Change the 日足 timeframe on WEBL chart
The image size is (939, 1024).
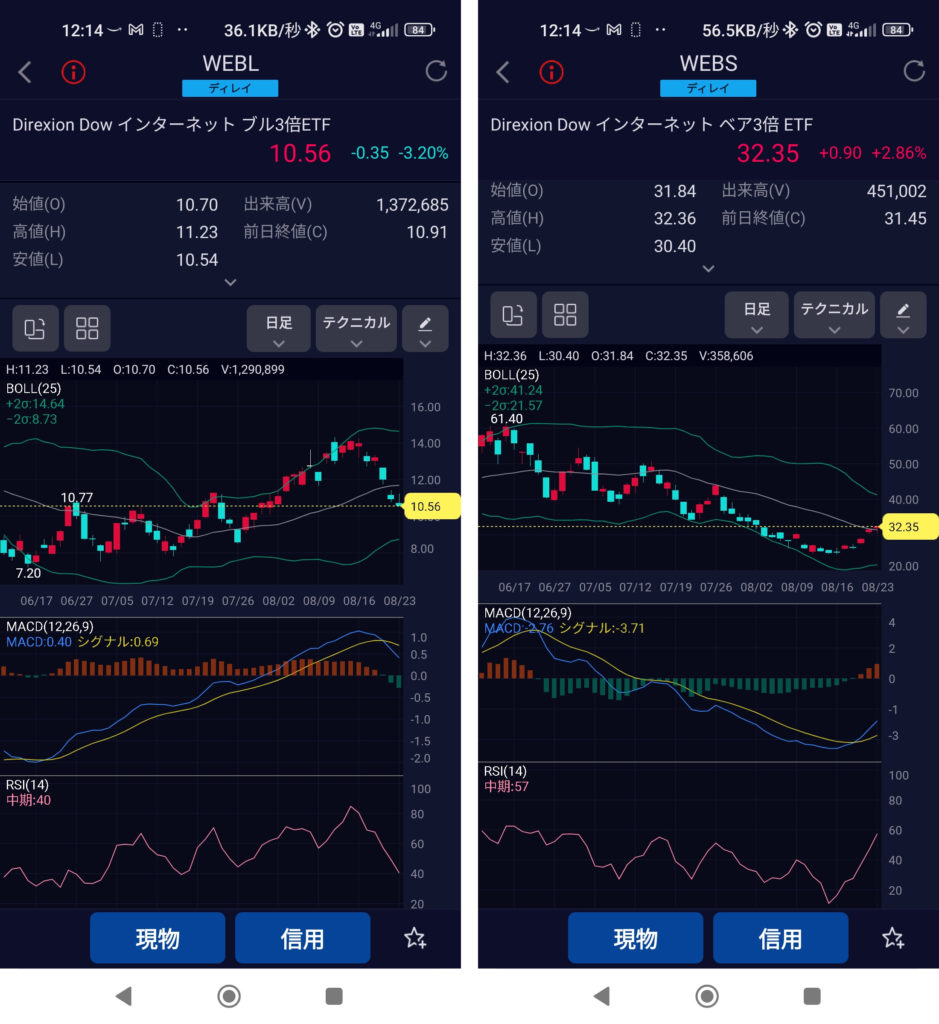279,328
